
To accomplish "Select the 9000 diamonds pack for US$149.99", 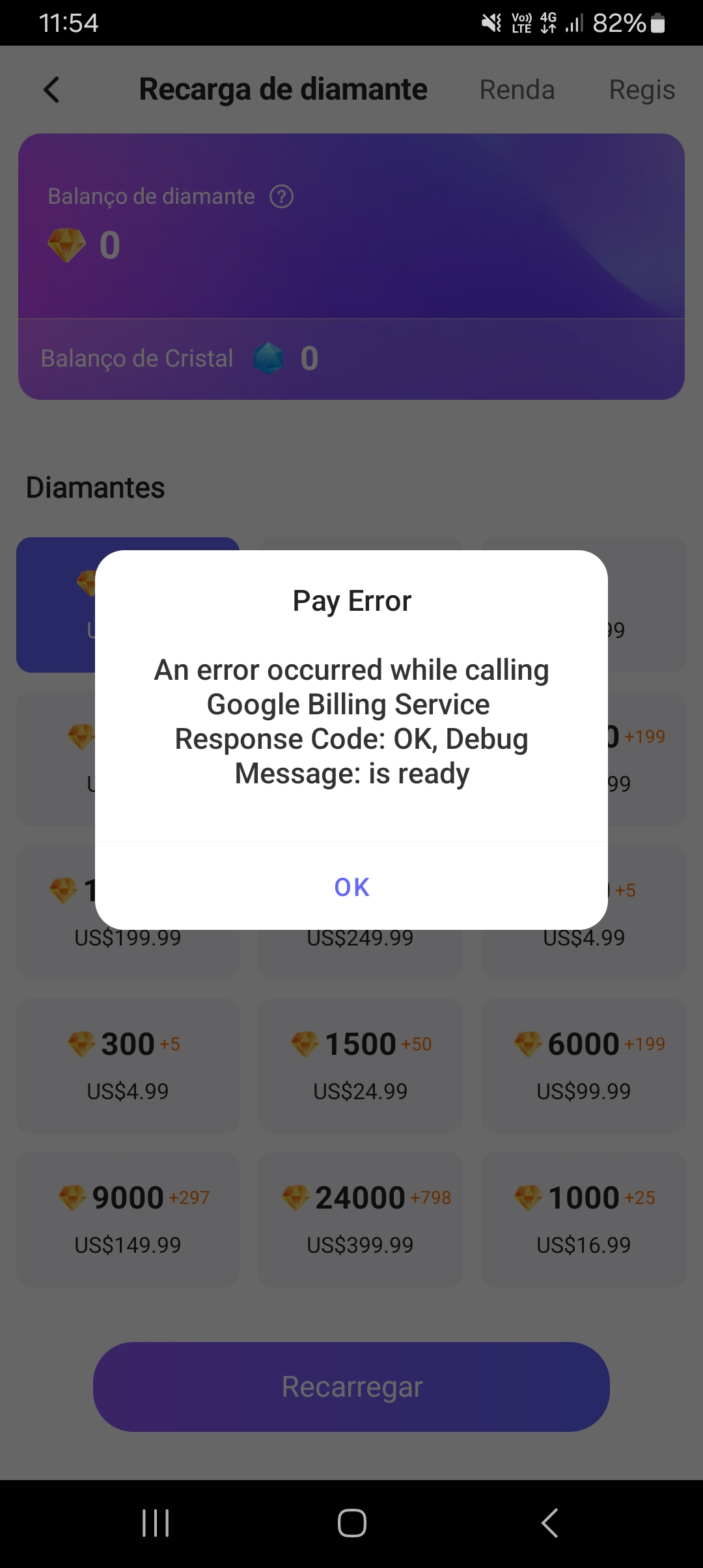I will (x=128, y=1220).
